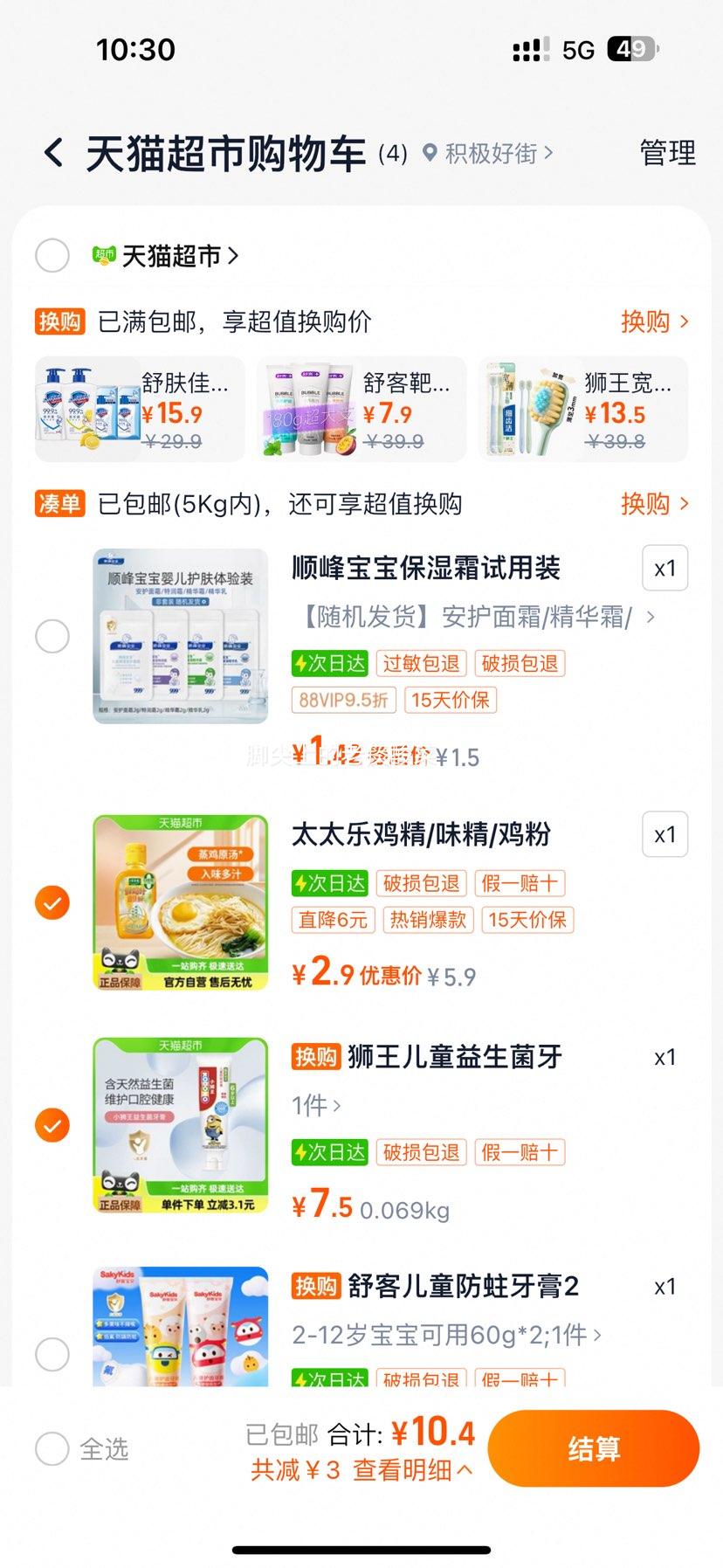This screenshot has width=723, height=1568.
Task: Expand 安护面霜/精华霜 product options arrow
Action: click(650, 617)
